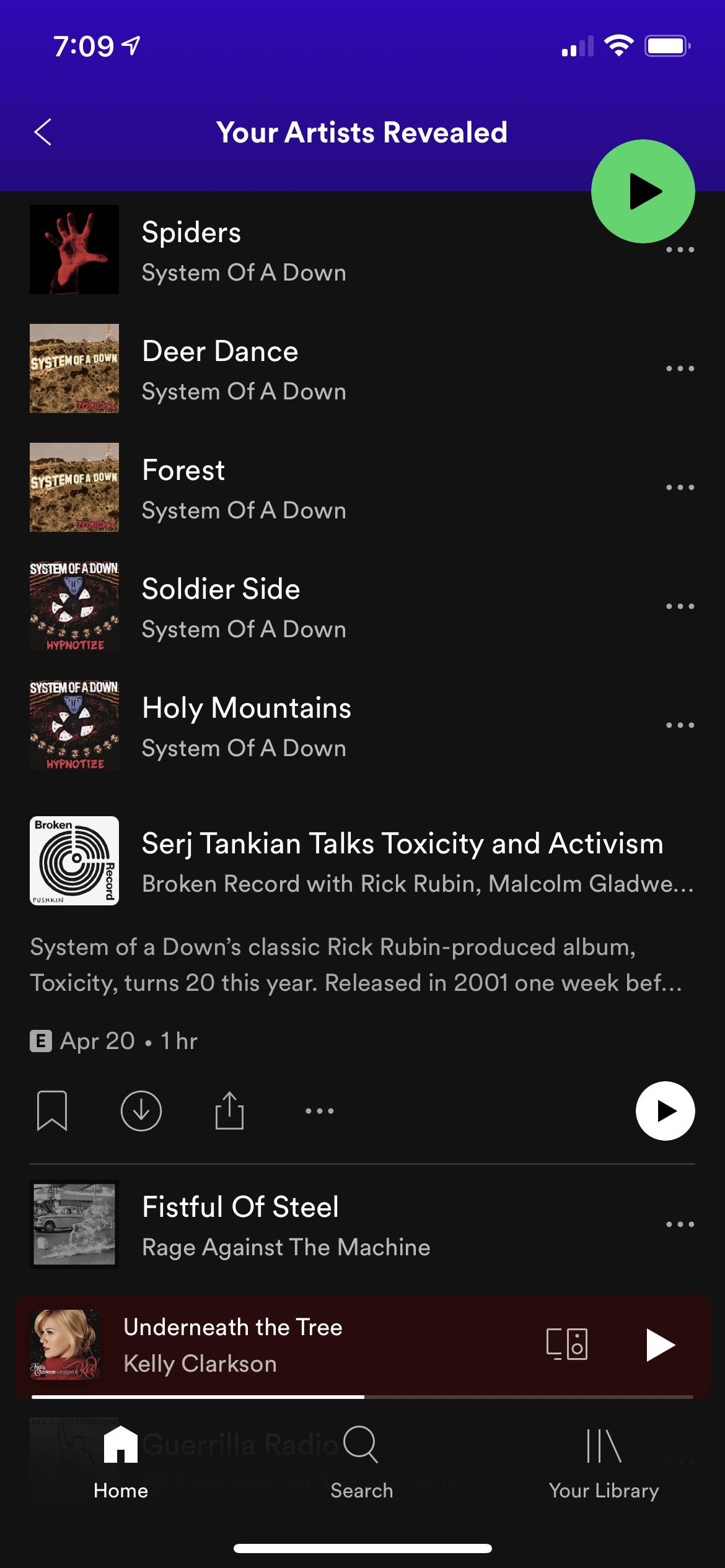Save the Serj Tankian podcast episode

pyautogui.click(x=52, y=1110)
